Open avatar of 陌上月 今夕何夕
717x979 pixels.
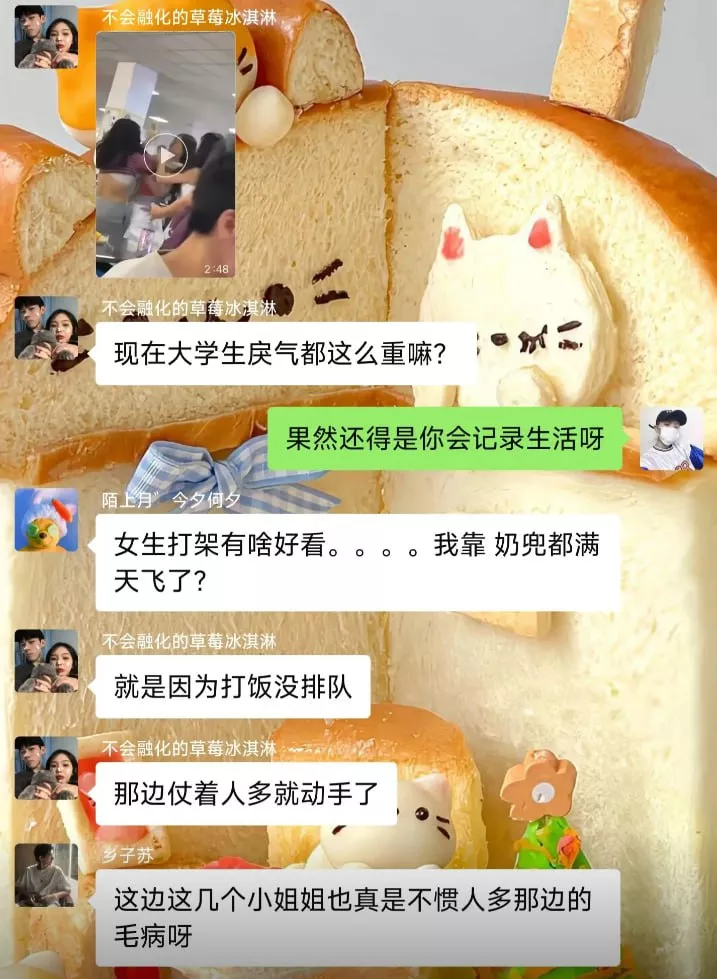(46, 519)
